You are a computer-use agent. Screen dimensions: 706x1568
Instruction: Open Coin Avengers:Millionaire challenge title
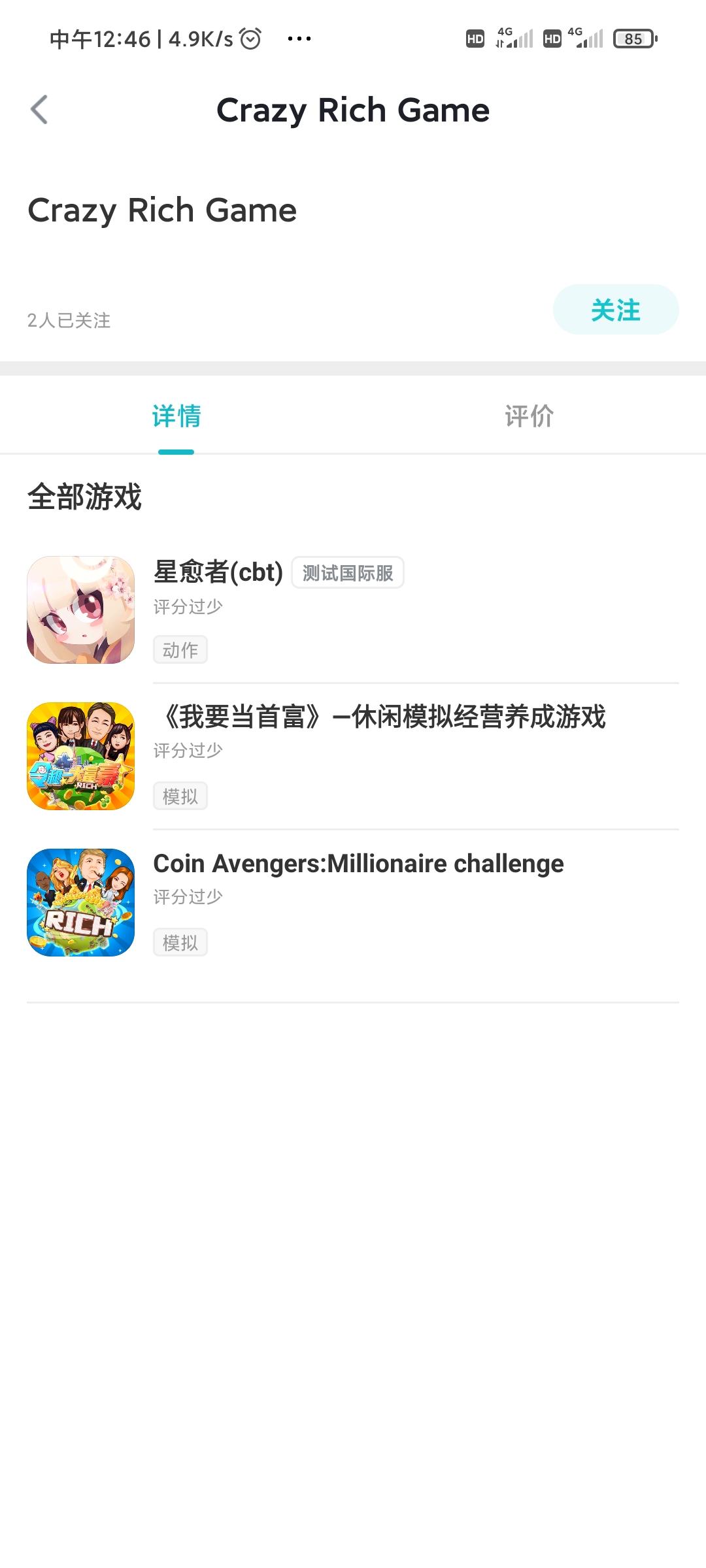click(358, 863)
